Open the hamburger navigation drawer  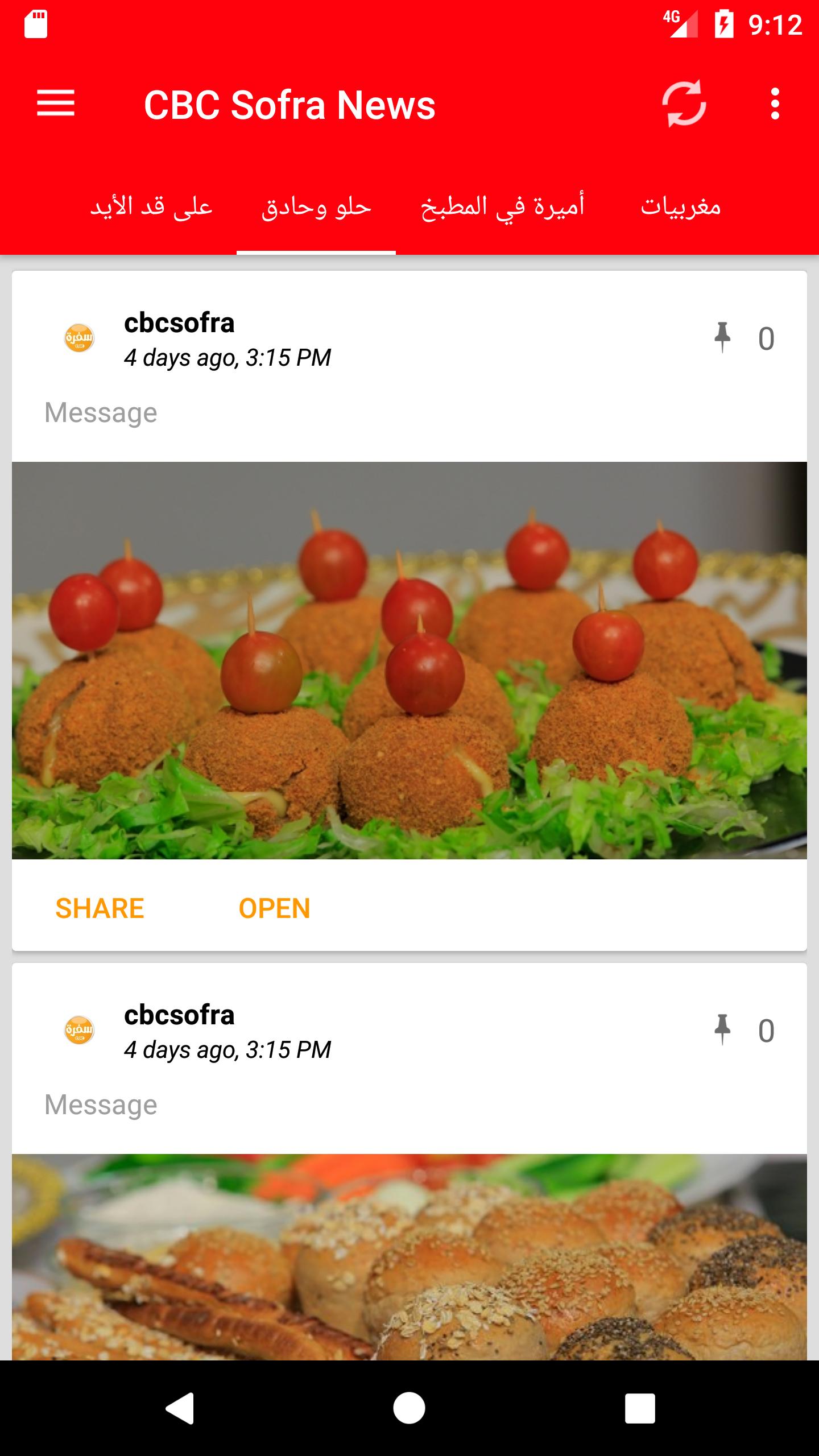tap(56, 104)
